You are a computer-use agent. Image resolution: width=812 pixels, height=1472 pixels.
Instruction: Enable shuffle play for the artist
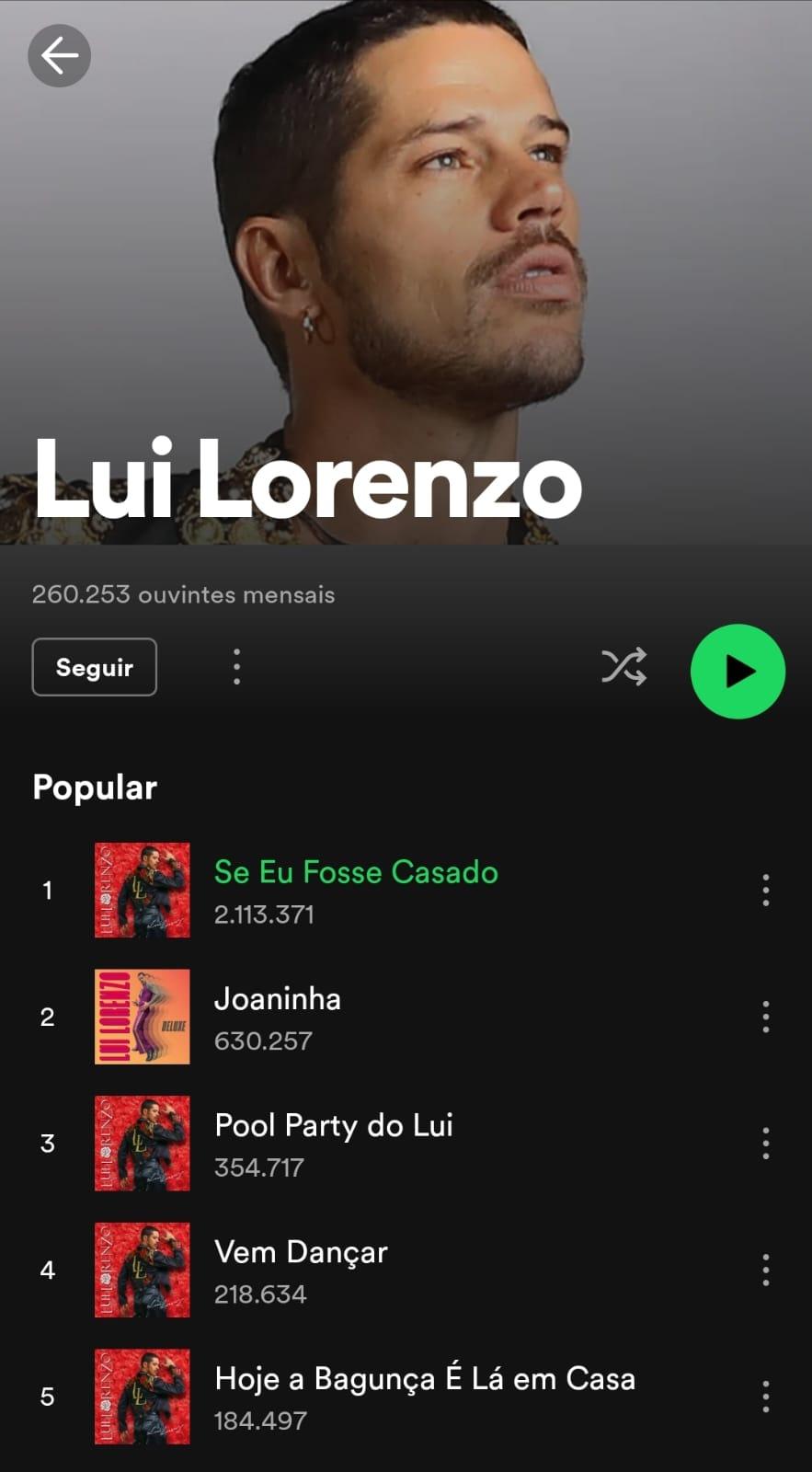623,667
